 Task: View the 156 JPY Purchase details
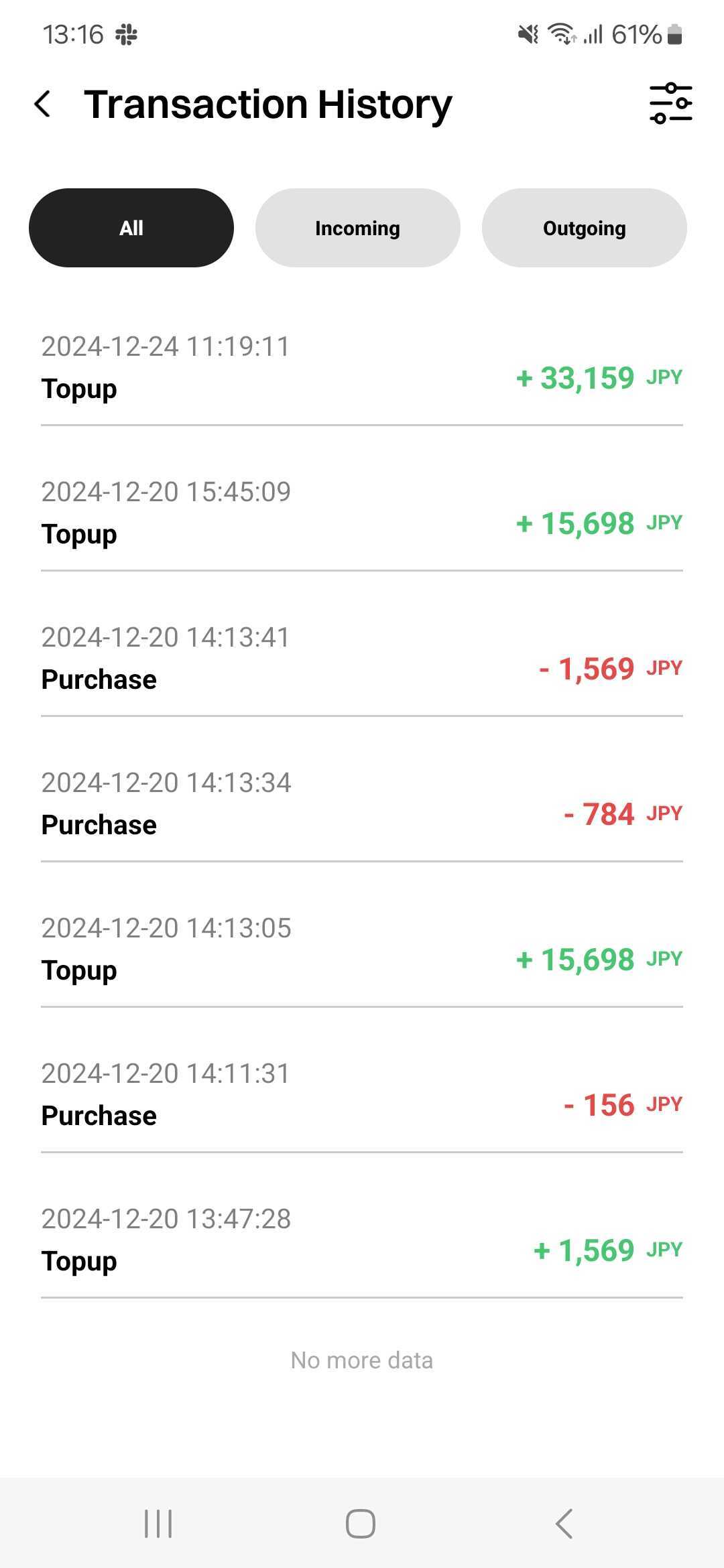point(362,1094)
